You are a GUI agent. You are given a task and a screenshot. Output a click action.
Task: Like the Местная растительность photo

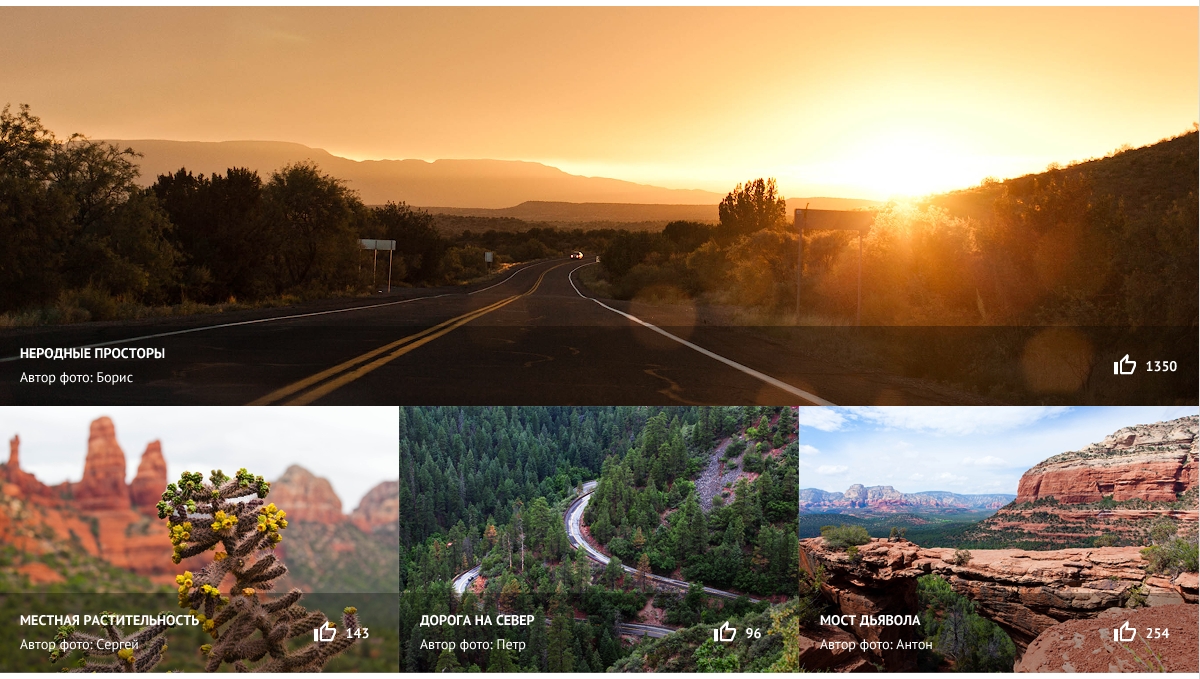325,632
